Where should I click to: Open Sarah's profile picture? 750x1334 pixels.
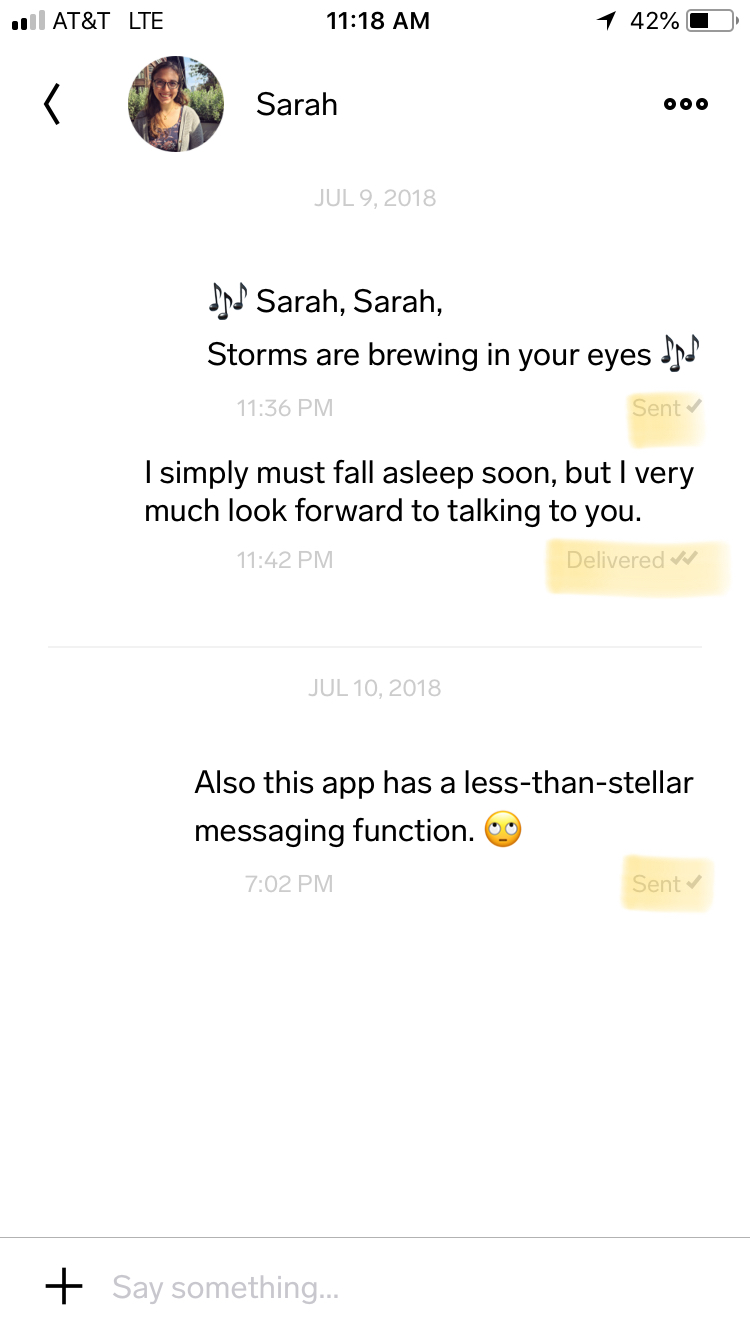pos(176,104)
